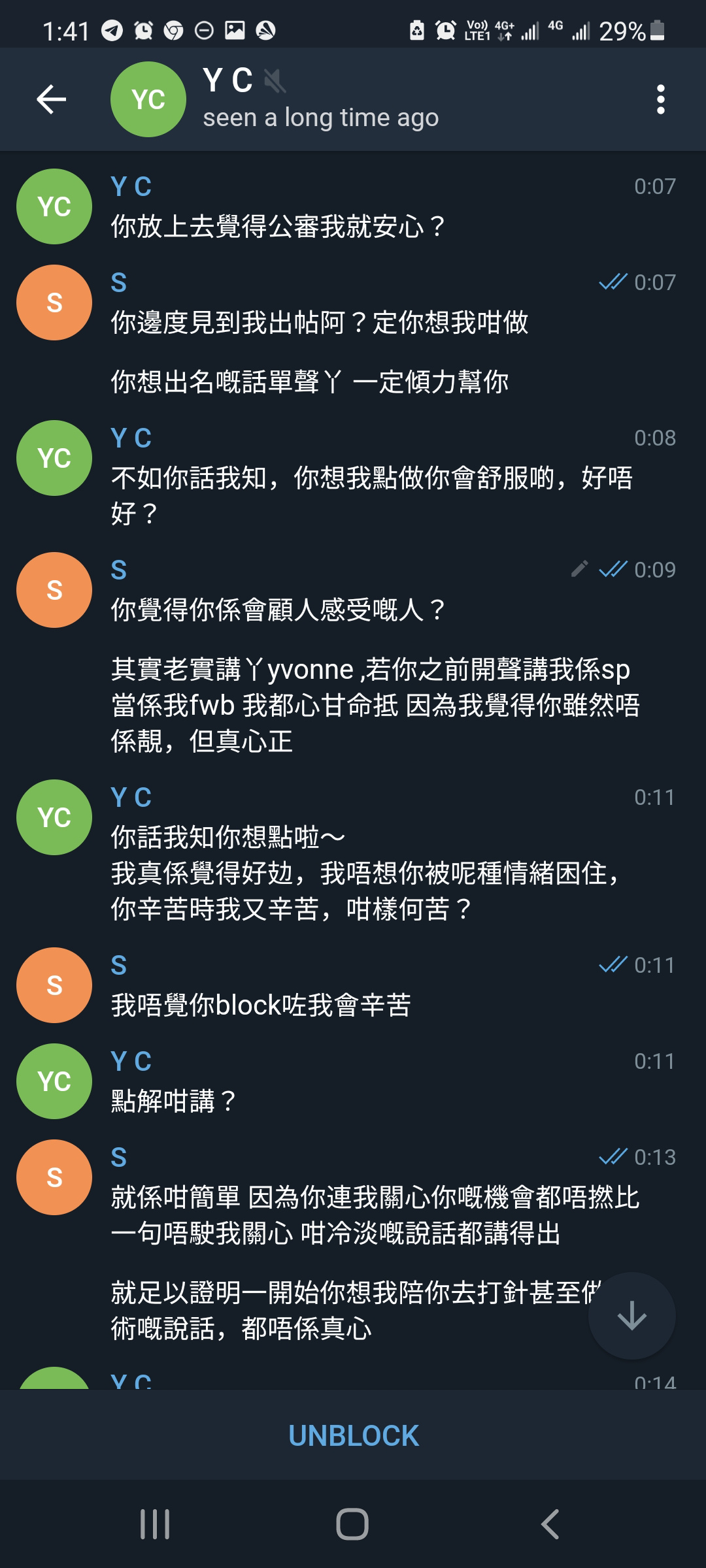
Task: Go to the phone's home screen
Action: (x=352, y=1524)
